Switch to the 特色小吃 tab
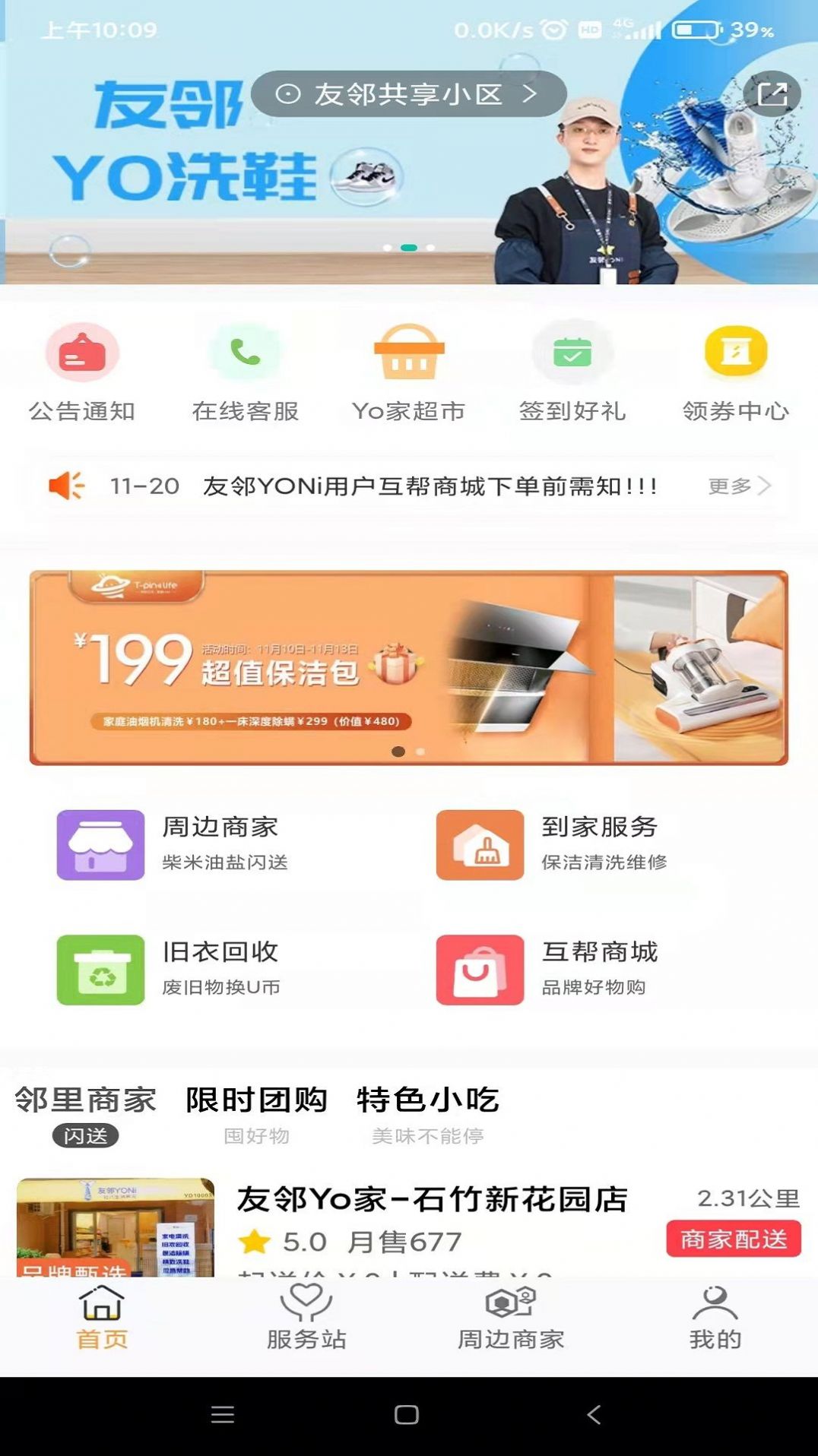Viewport: 818px width, 1456px height. [428, 1100]
